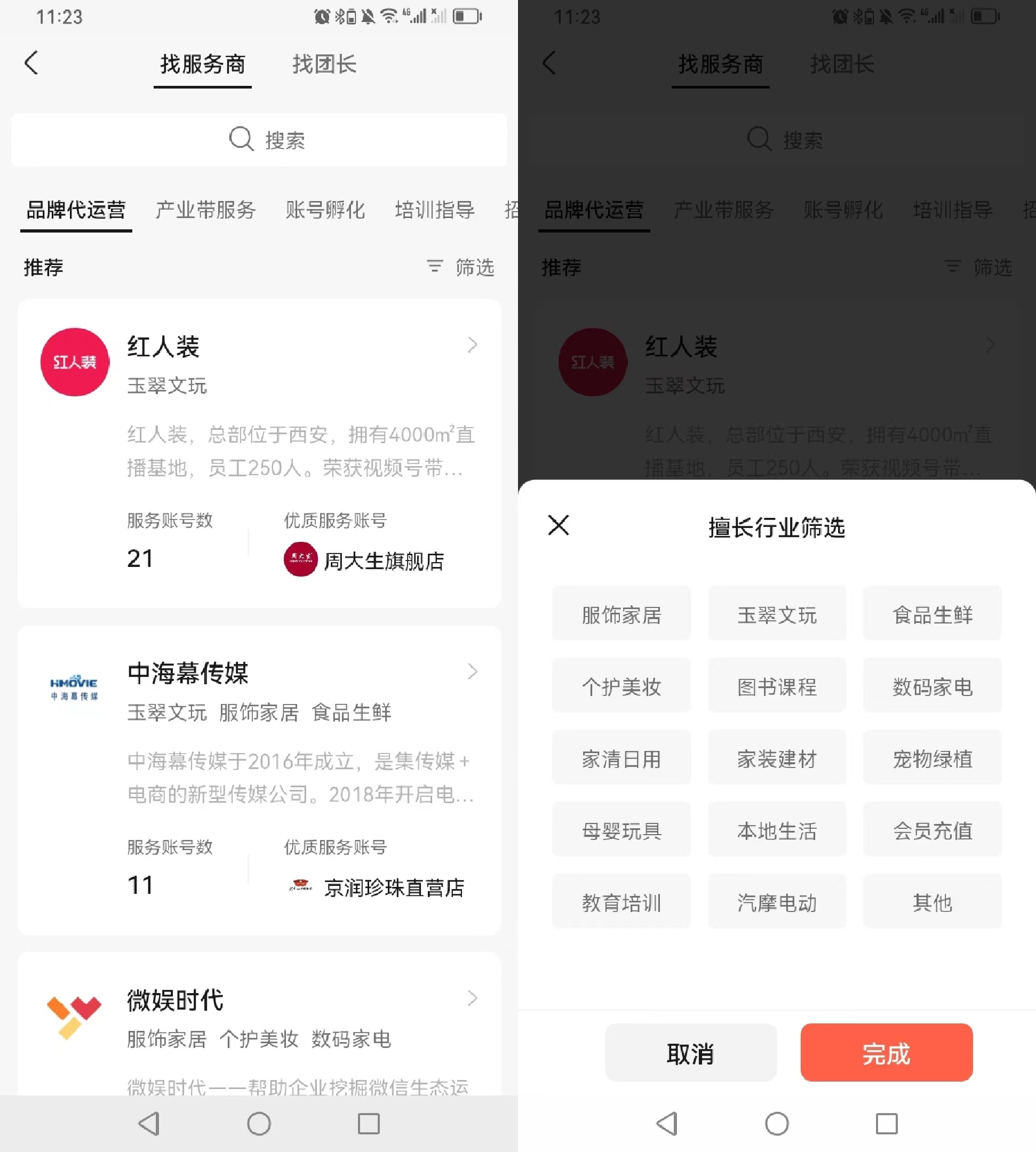Screen dimensions: 1036x1152
Task: Pick the 会员充值 filter chip
Action: (x=932, y=830)
